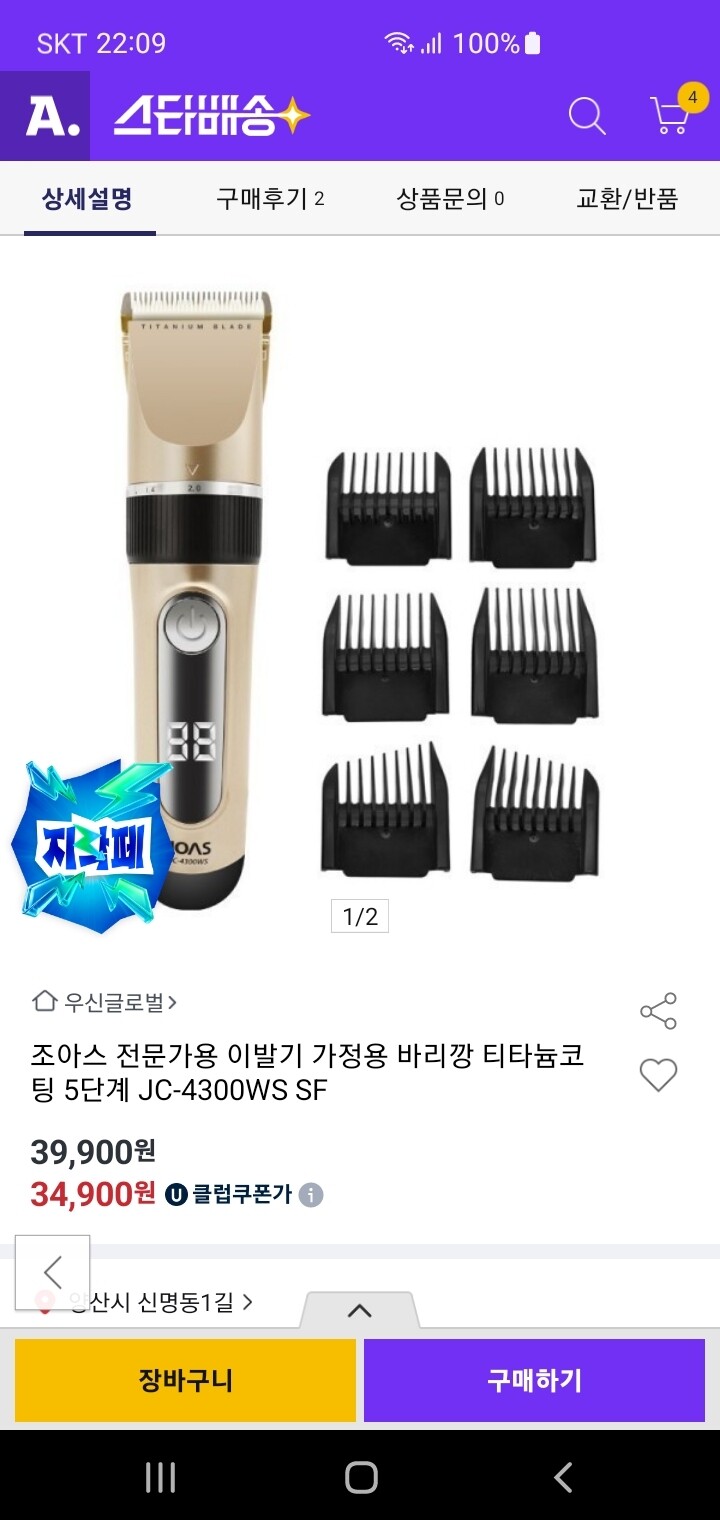Switch to the 구매후기 reviews tab
The image size is (720, 1520).
pos(266,198)
